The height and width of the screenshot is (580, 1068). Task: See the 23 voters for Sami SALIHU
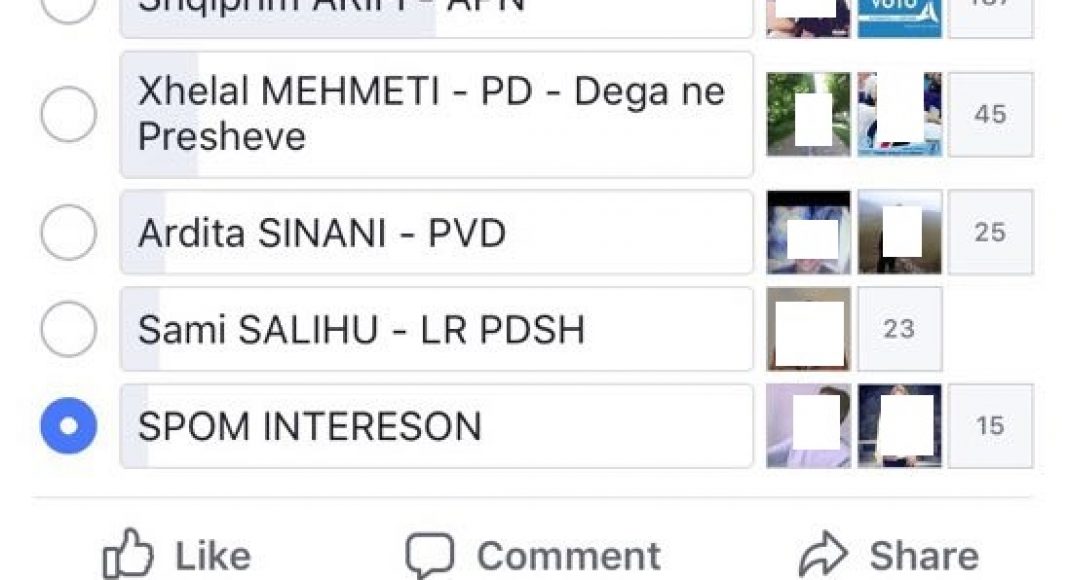click(898, 329)
